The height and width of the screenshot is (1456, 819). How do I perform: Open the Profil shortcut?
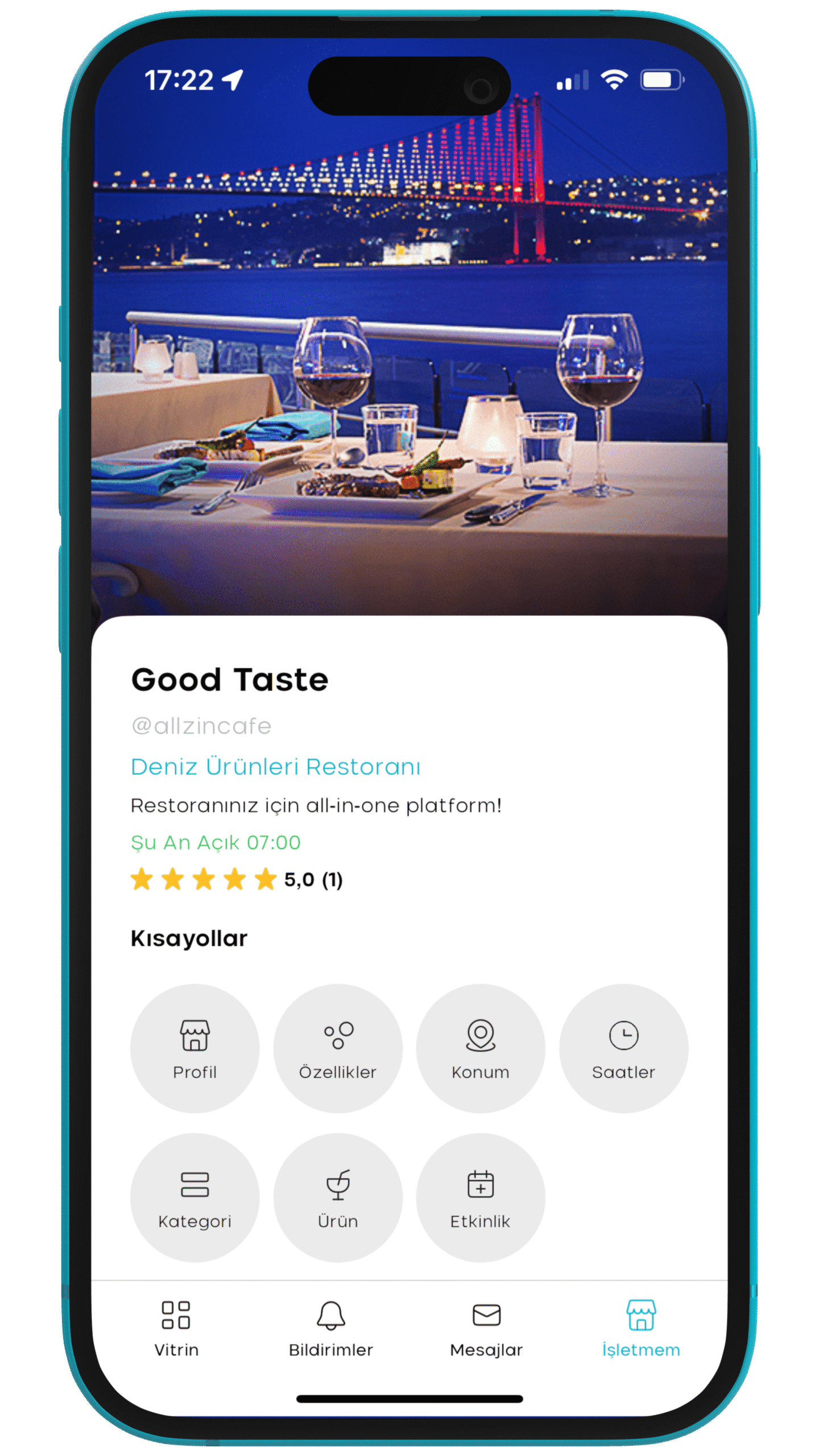tap(195, 1048)
